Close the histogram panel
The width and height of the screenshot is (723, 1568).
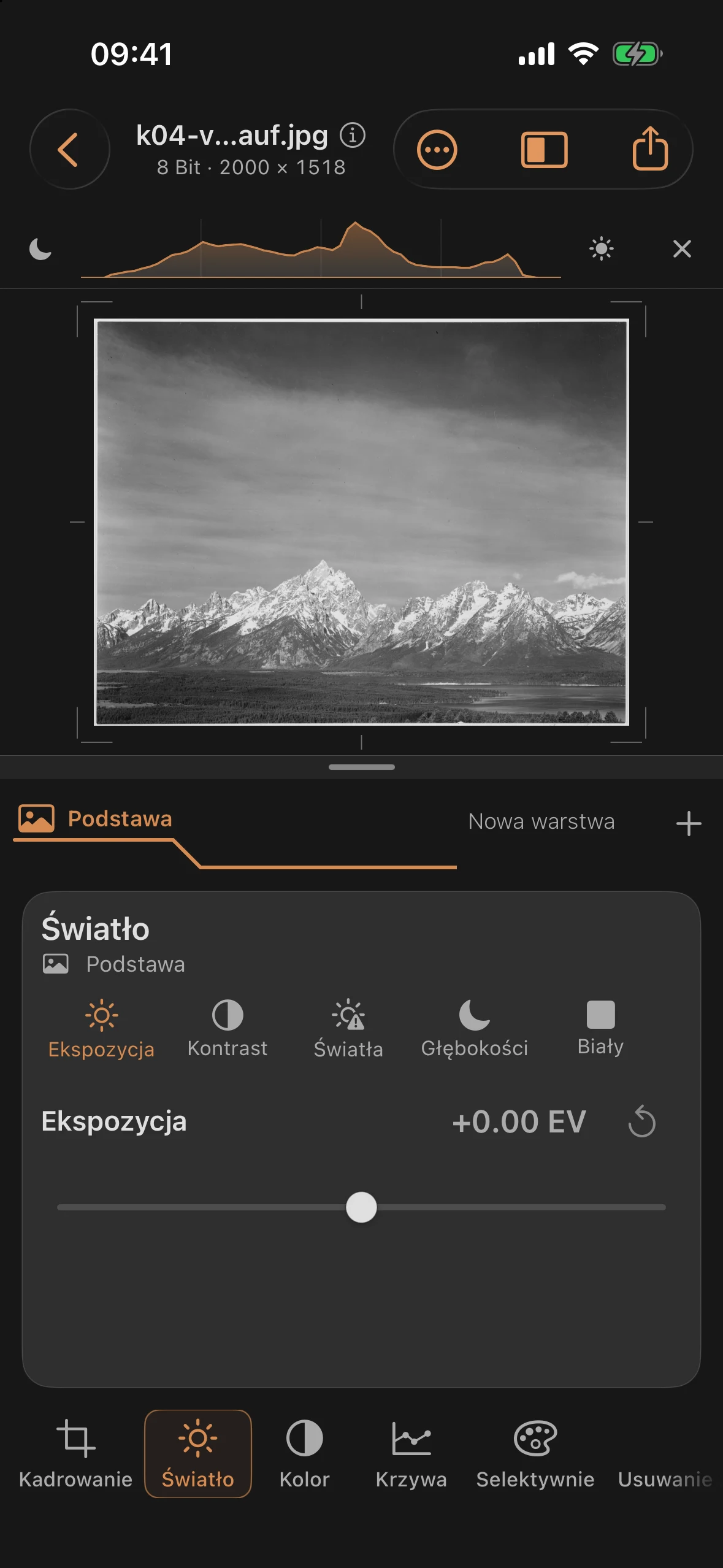682,248
